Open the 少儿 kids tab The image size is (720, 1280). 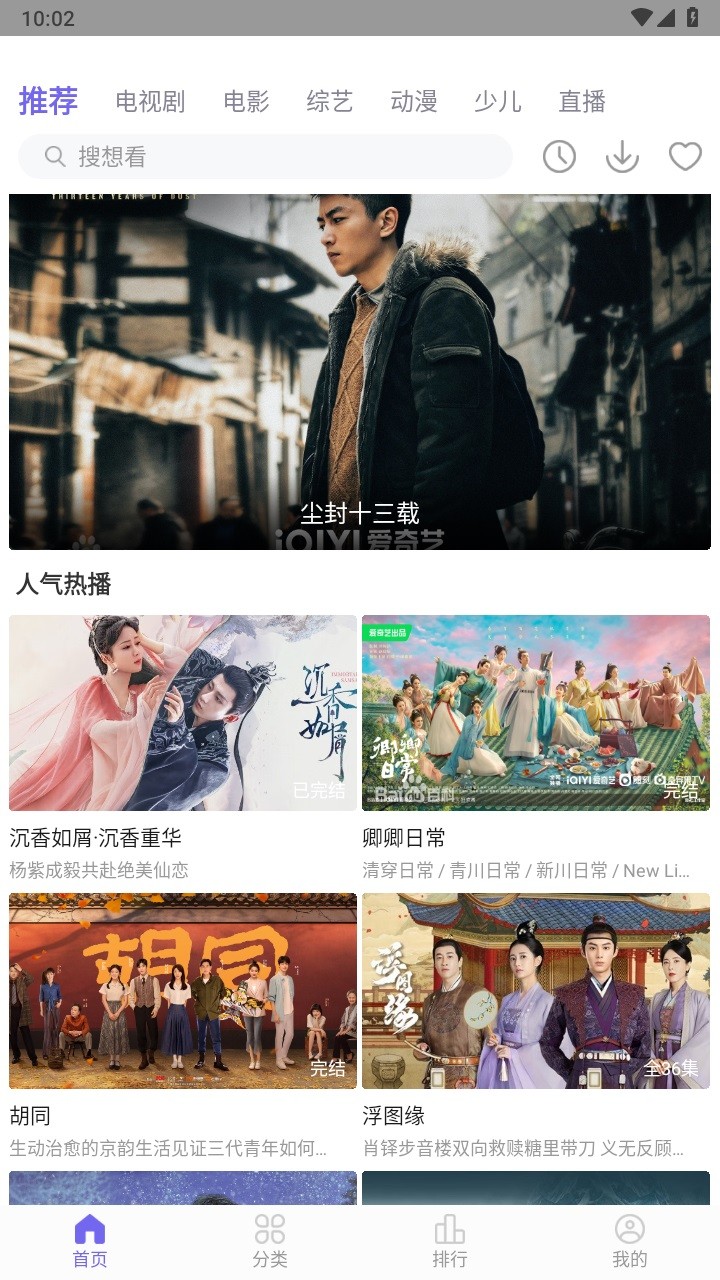[497, 100]
